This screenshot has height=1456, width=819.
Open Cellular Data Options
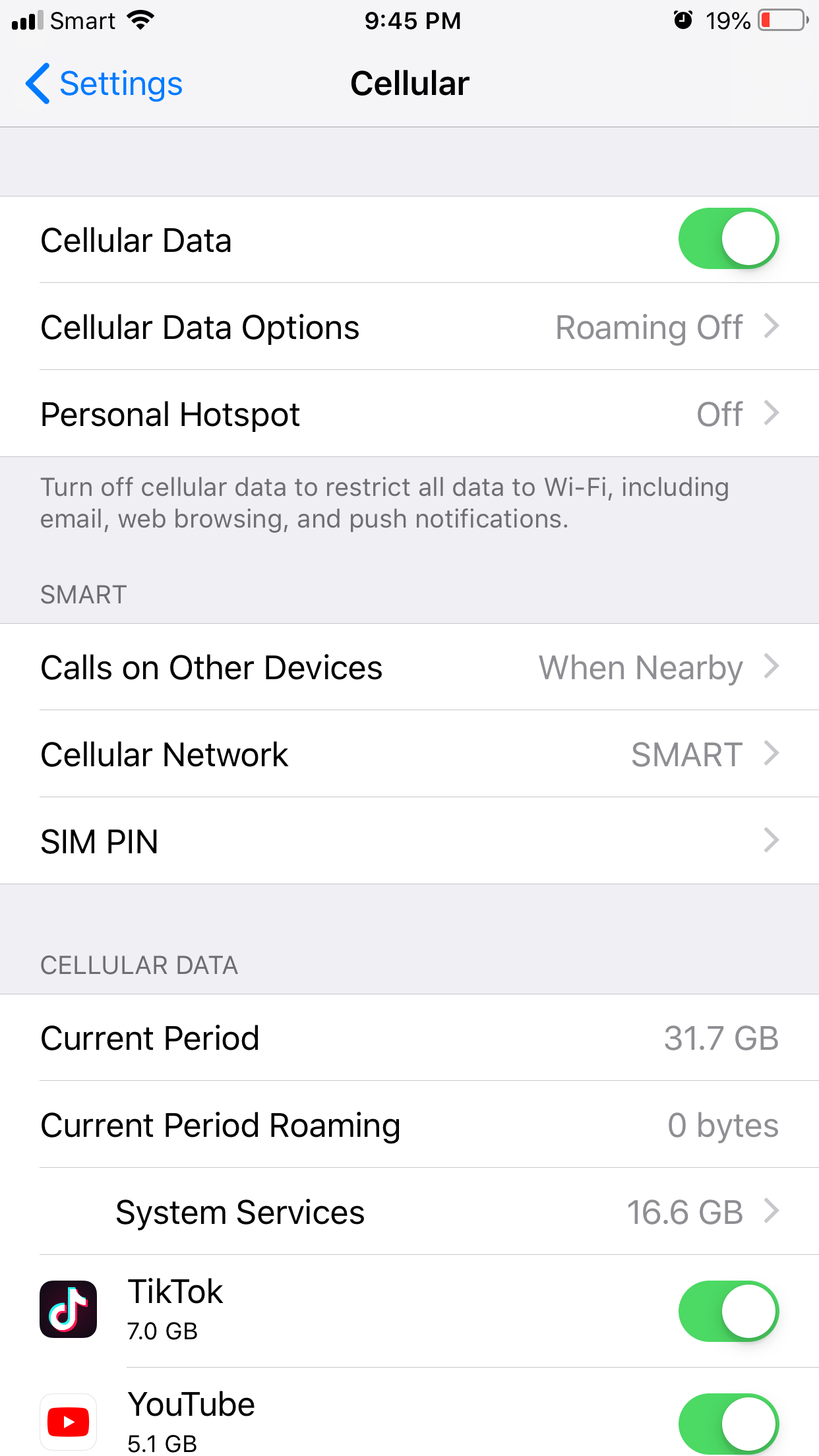point(409,327)
